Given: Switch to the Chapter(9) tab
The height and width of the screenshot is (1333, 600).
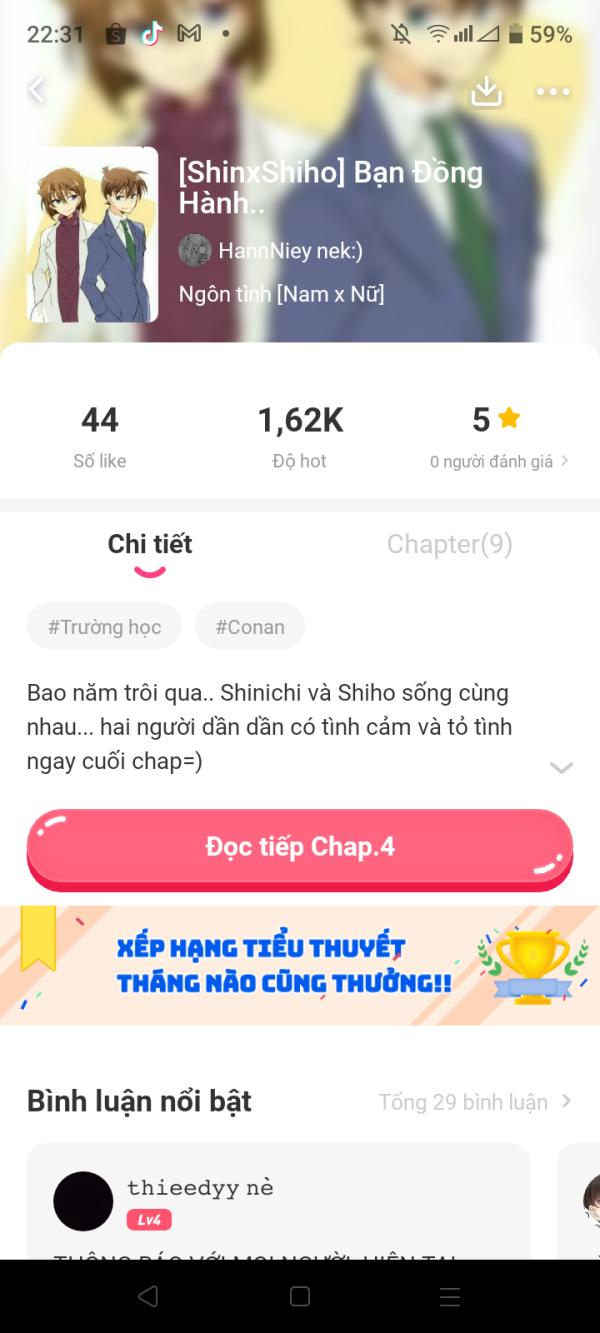Looking at the screenshot, I should [x=450, y=544].
